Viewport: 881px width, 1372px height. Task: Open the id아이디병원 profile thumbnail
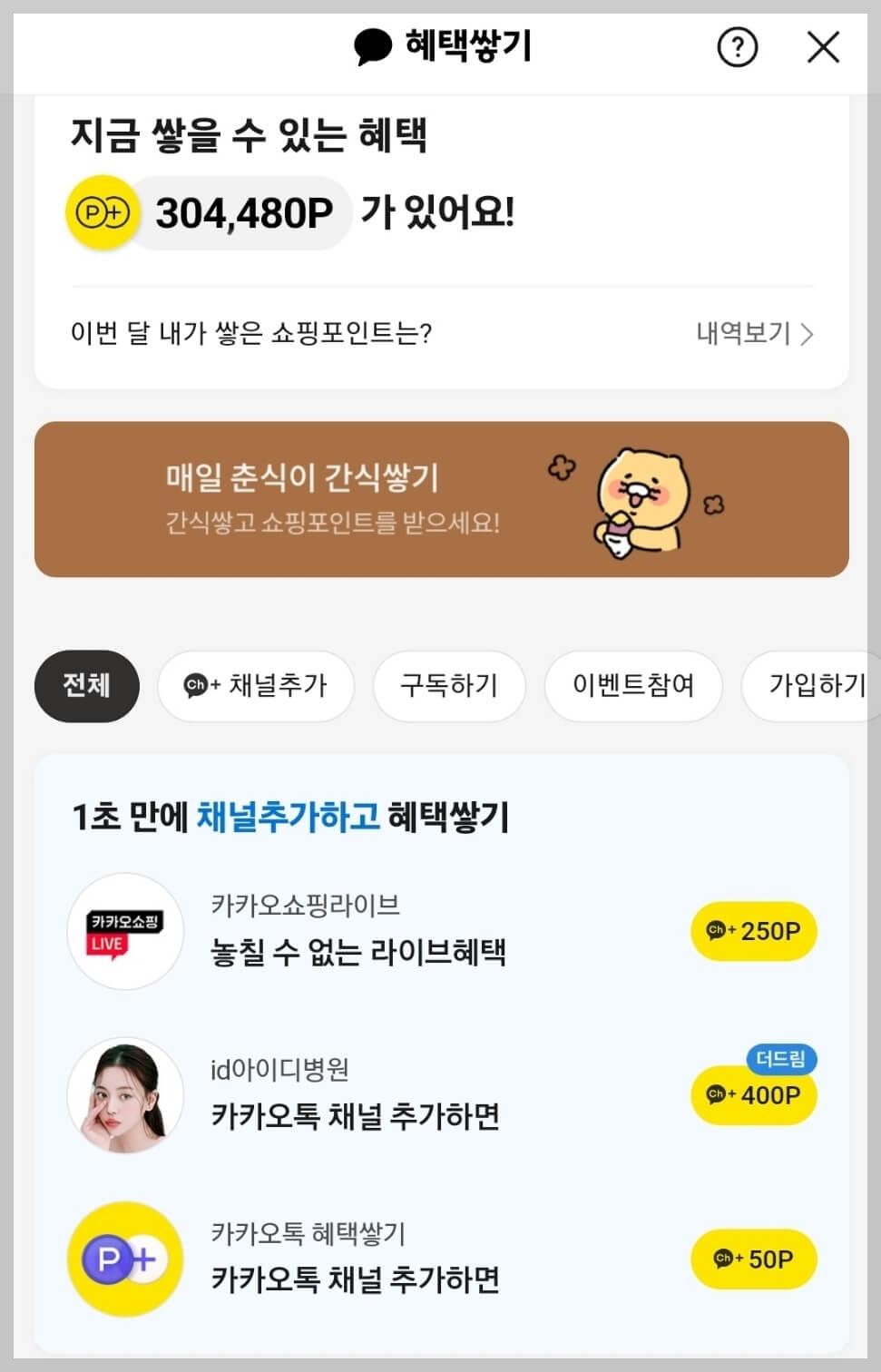click(125, 1095)
